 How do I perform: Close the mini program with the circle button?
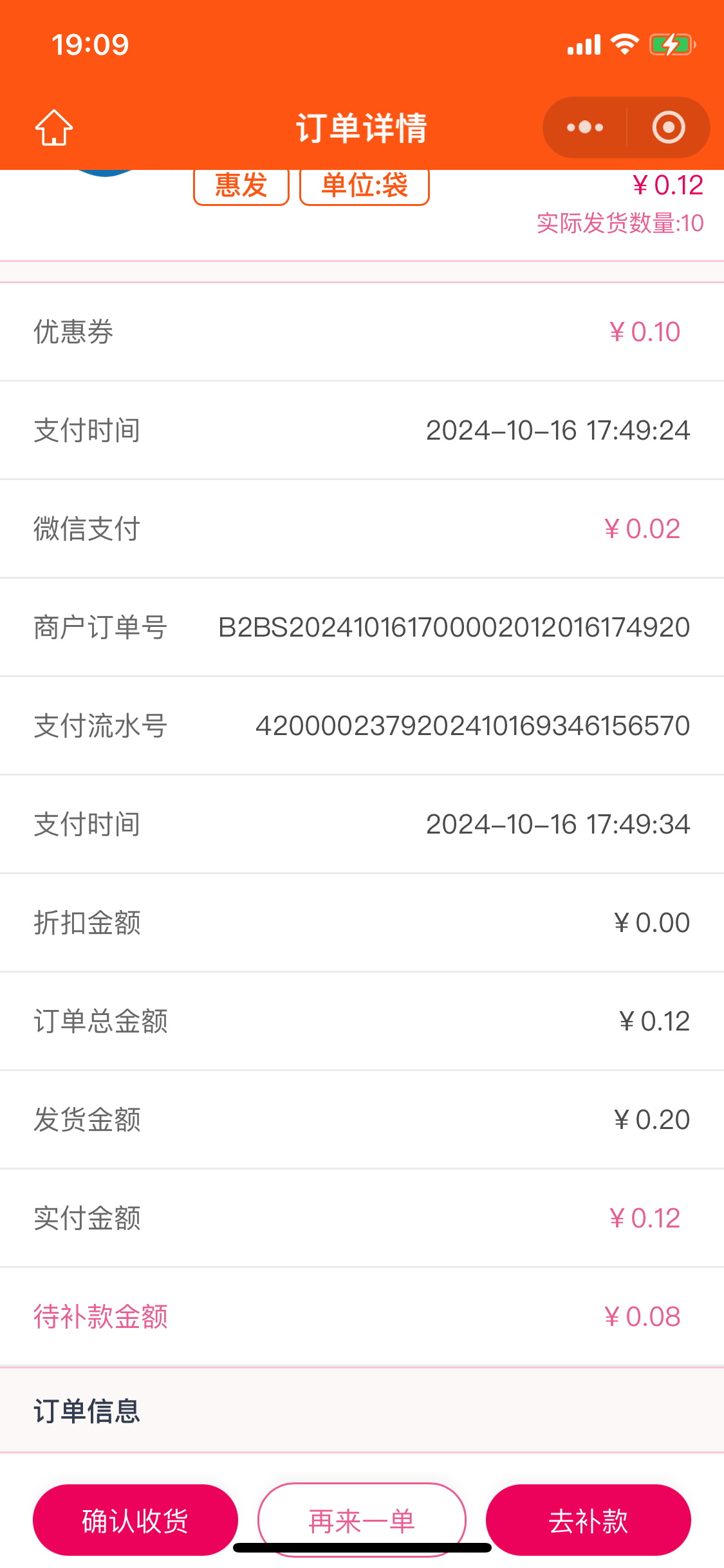tap(669, 127)
